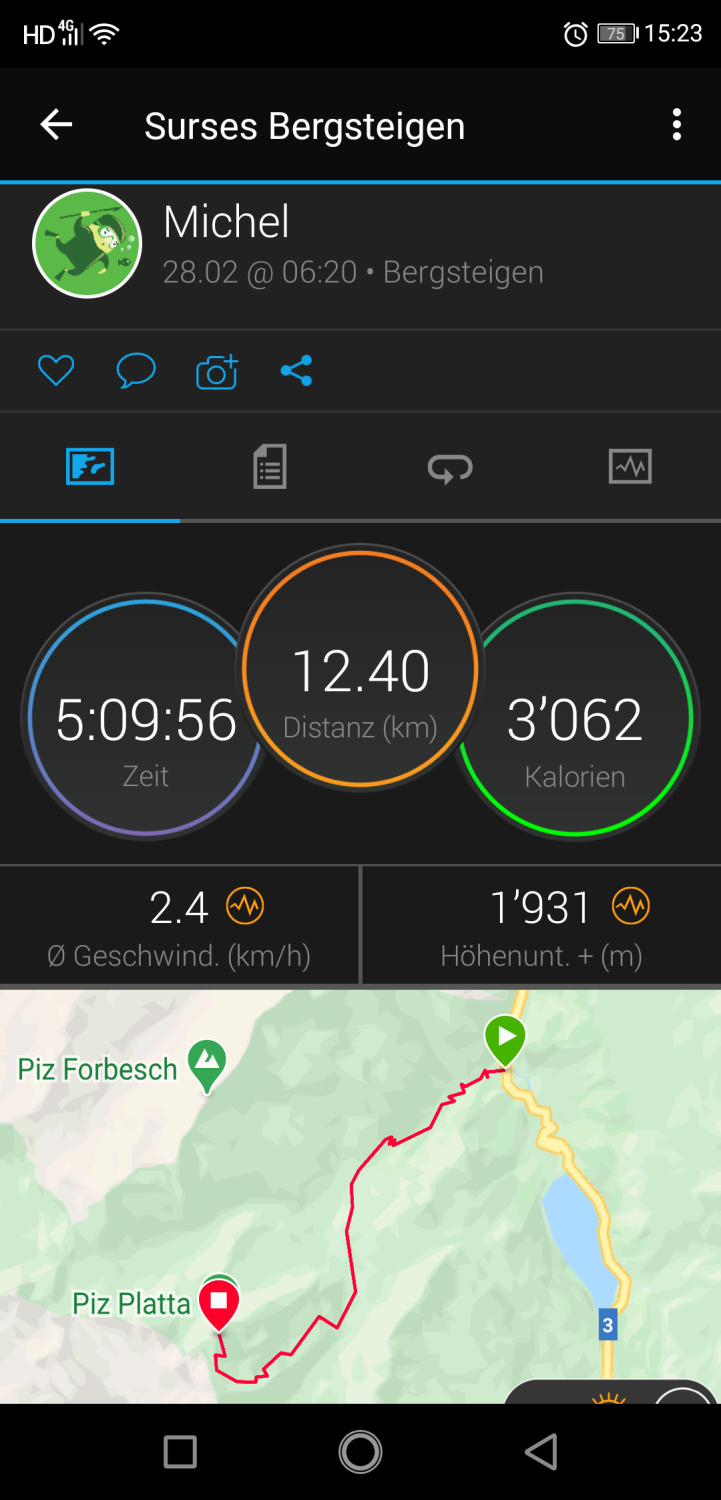
Task: Select the overview tab
Action: (90, 467)
